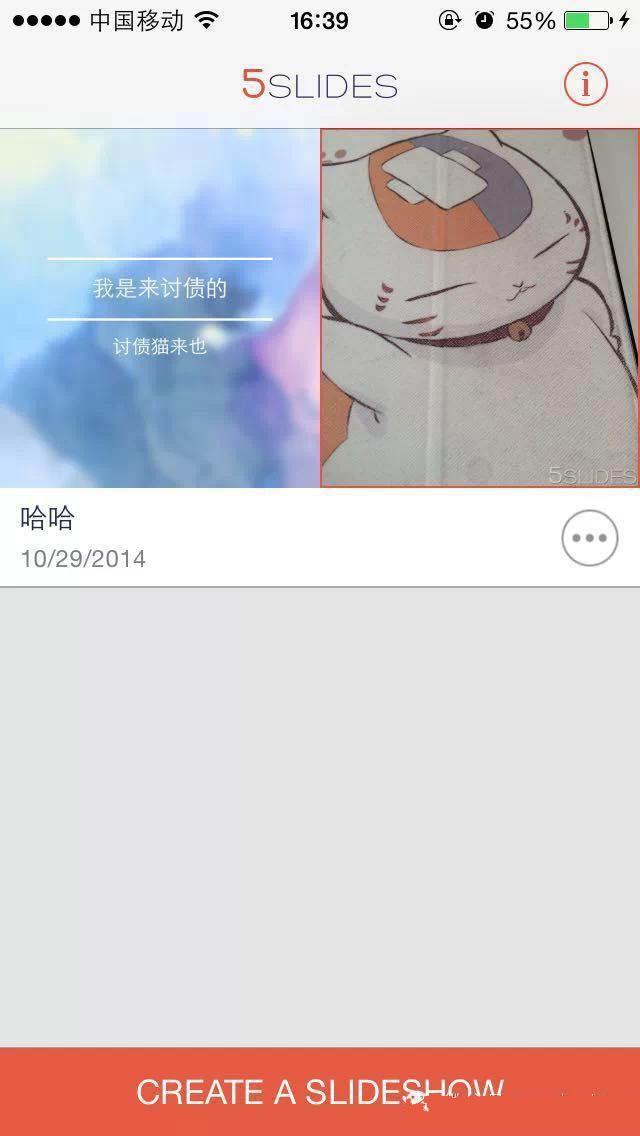Open the info icon in the header
The width and height of the screenshot is (640, 1136).
pos(585,85)
